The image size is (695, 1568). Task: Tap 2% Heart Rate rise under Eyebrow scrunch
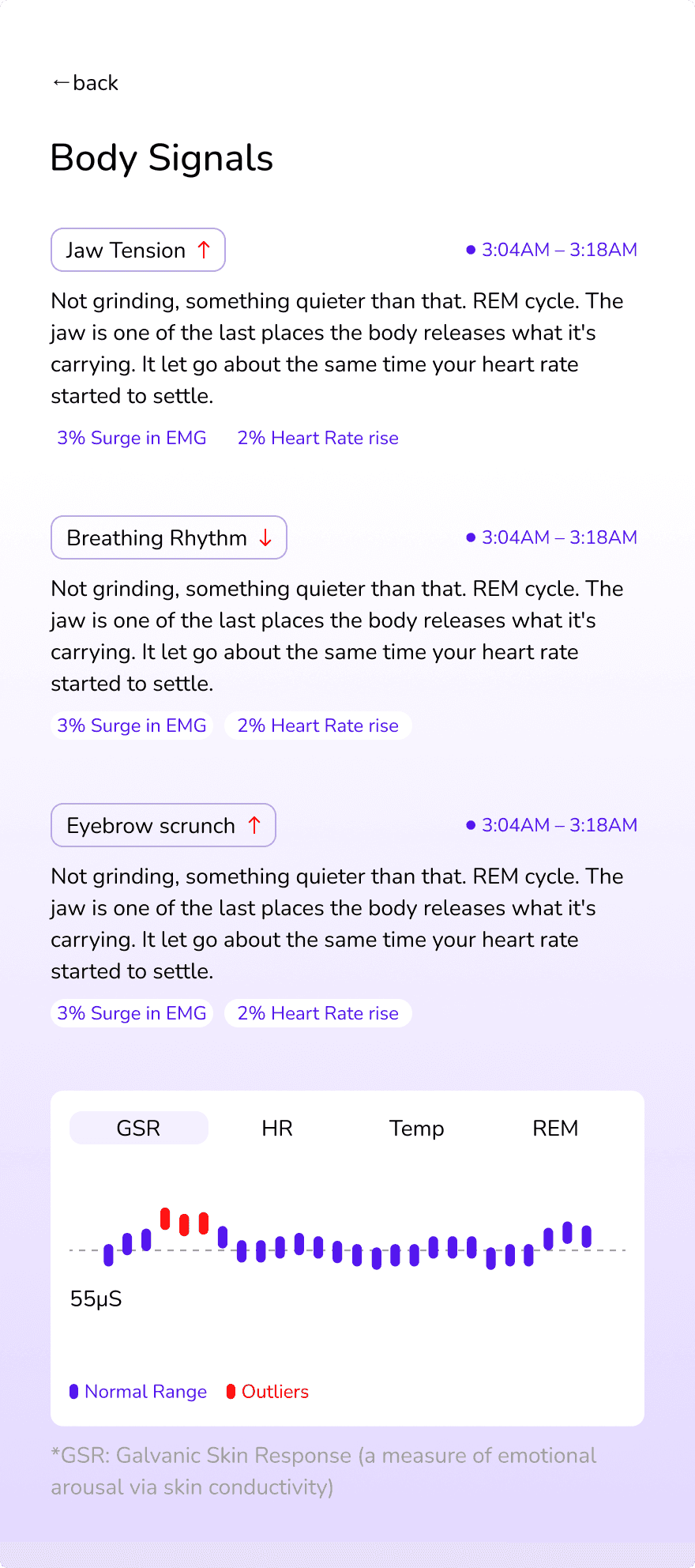pyautogui.click(x=317, y=1013)
